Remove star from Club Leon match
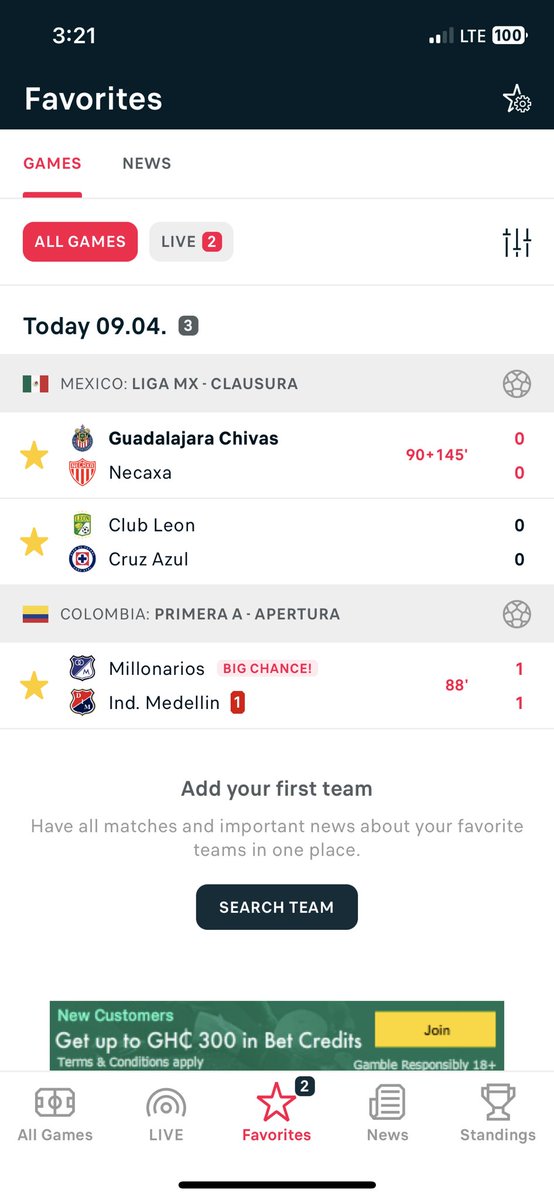554x1200 pixels. tap(34, 542)
